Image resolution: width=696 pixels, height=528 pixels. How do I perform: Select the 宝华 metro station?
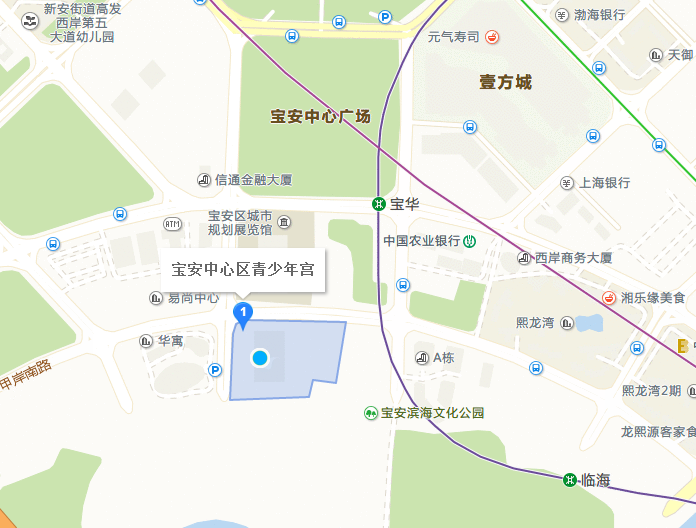(379, 204)
